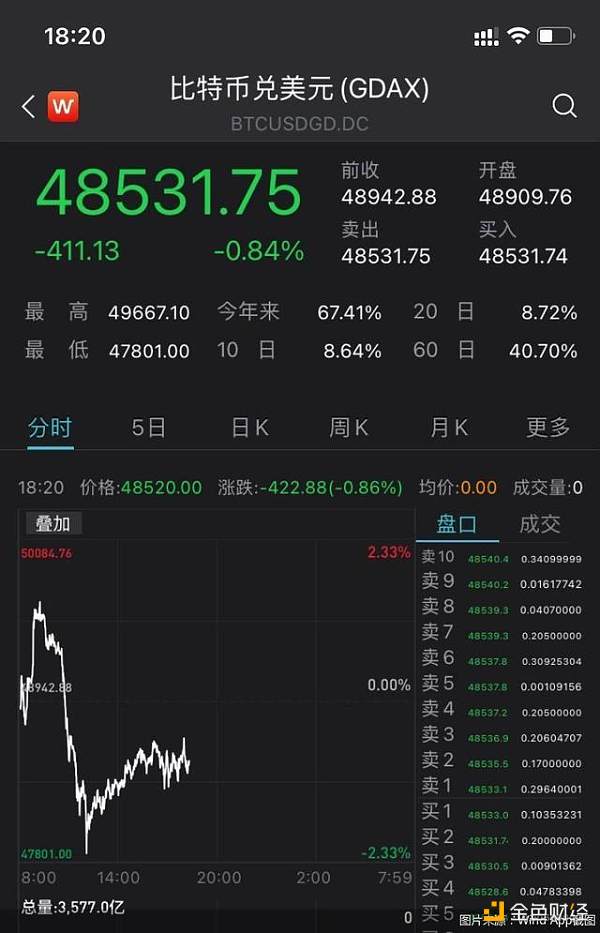Select the 周K chart tab

click(x=349, y=428)
